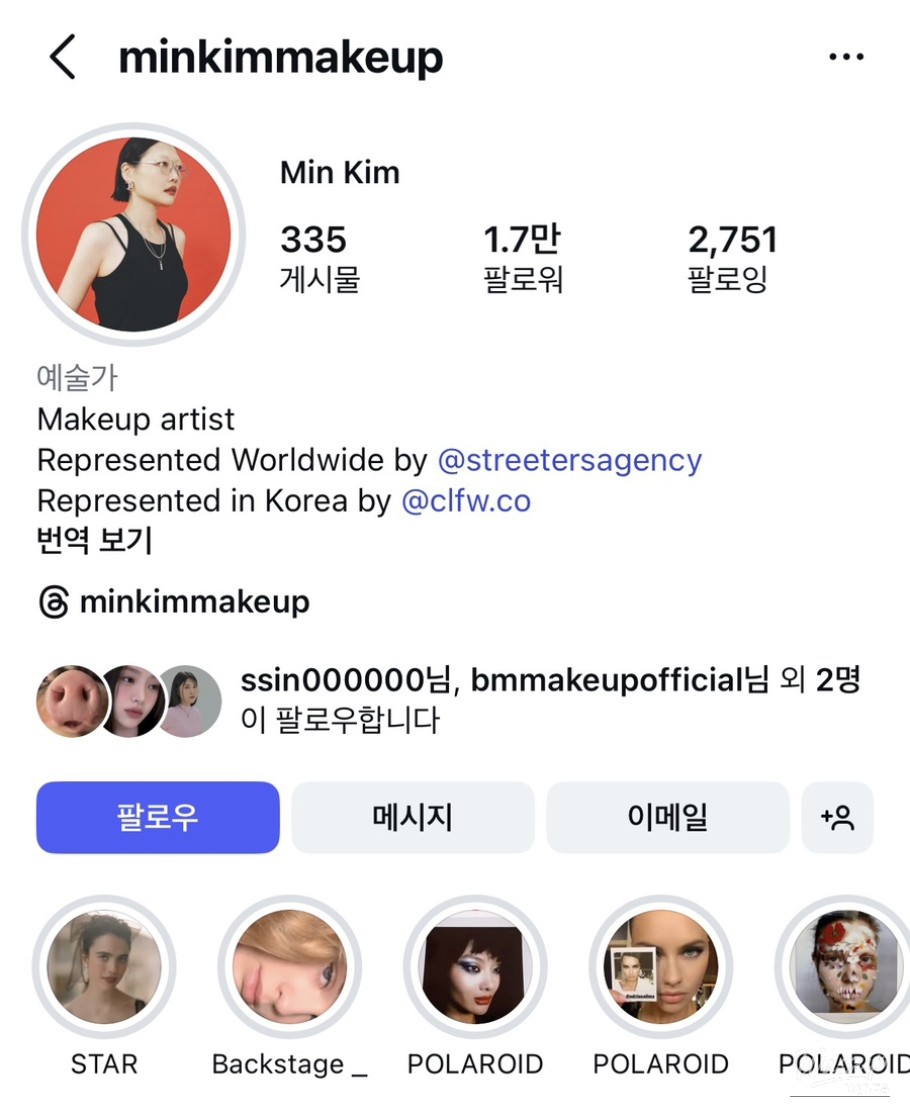Tap the 이메일 button
Image resolution: width=910 pixels, height=1117 pixels.
tap(667, 817)
